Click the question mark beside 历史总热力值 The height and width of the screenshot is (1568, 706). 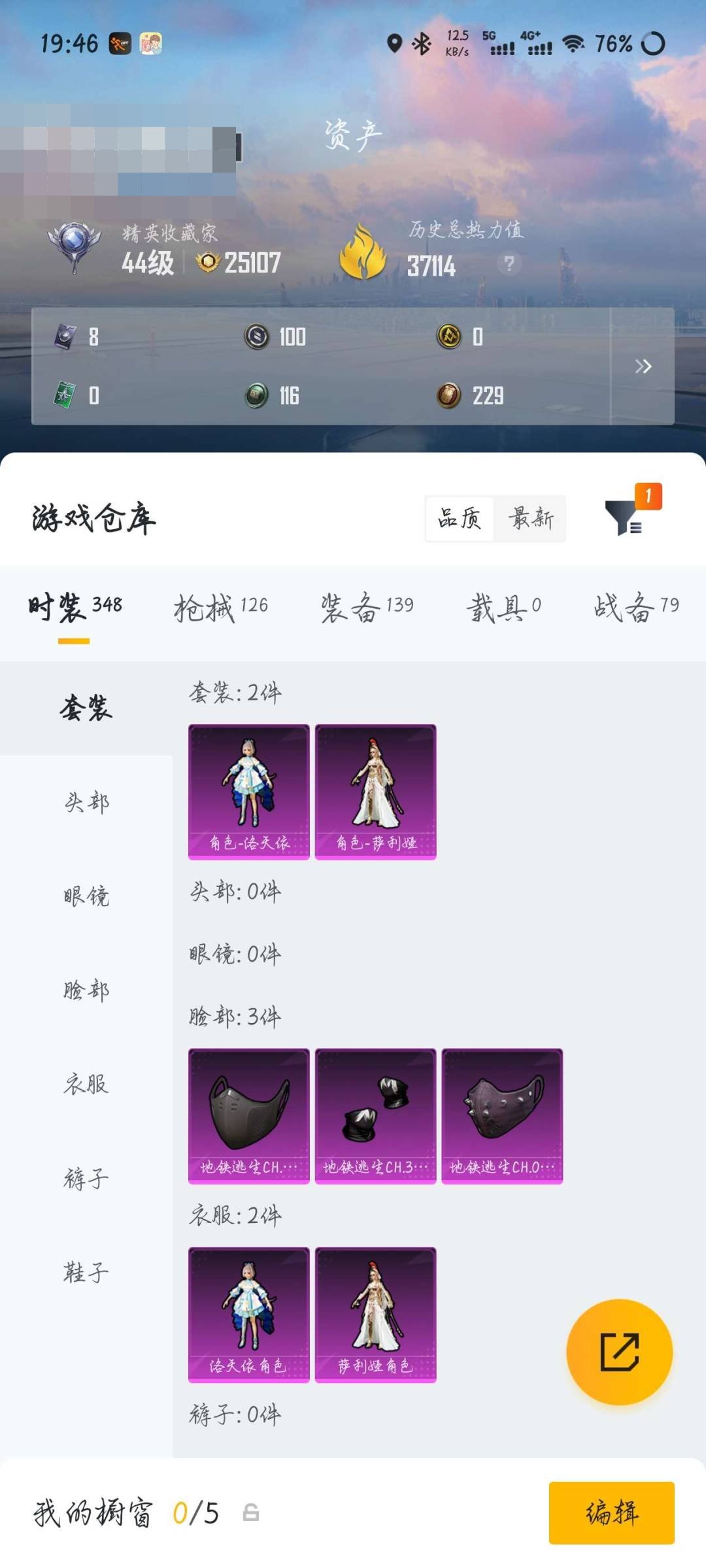509,263
